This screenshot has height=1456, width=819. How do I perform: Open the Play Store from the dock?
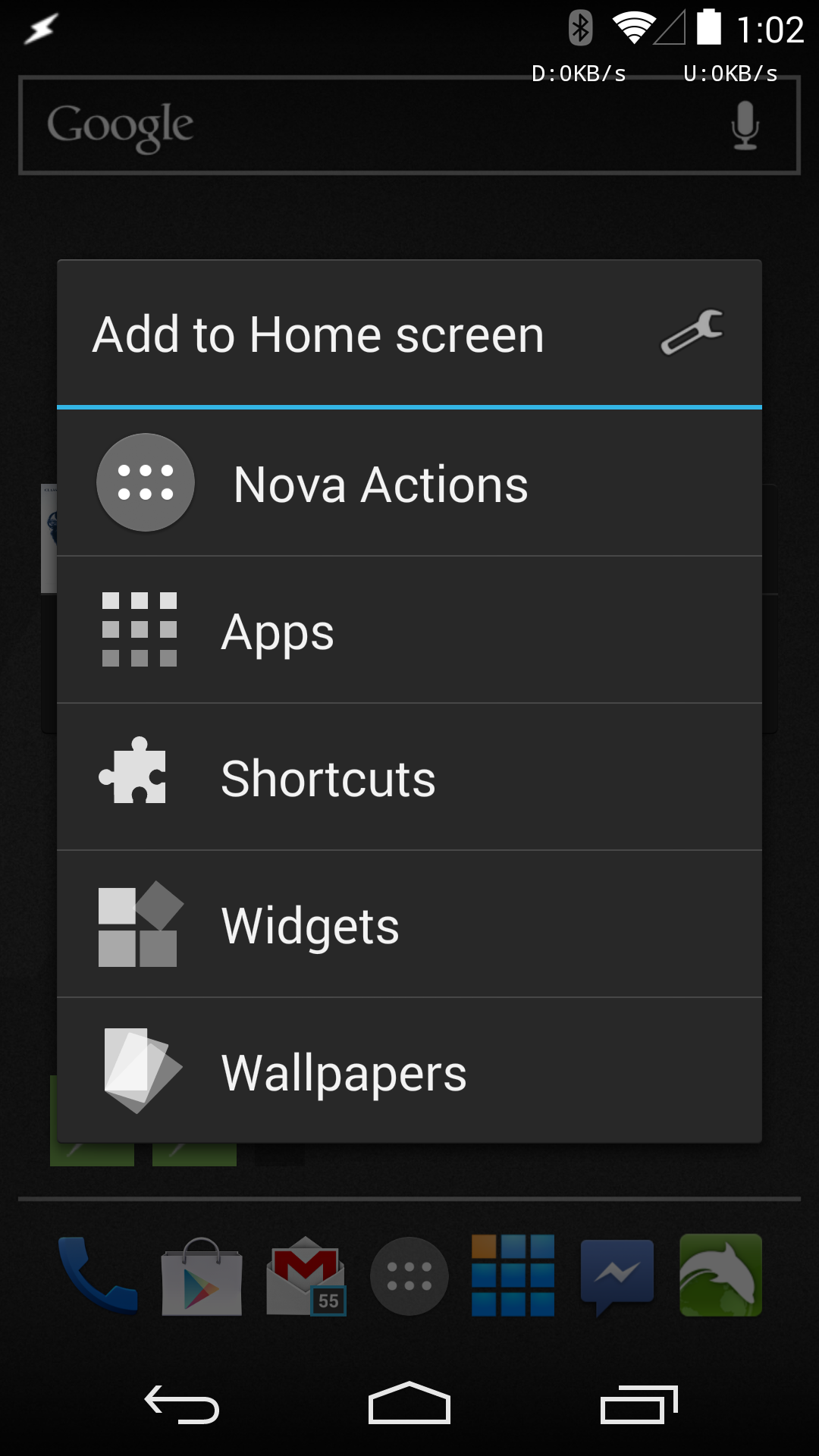click(202, 1276)
